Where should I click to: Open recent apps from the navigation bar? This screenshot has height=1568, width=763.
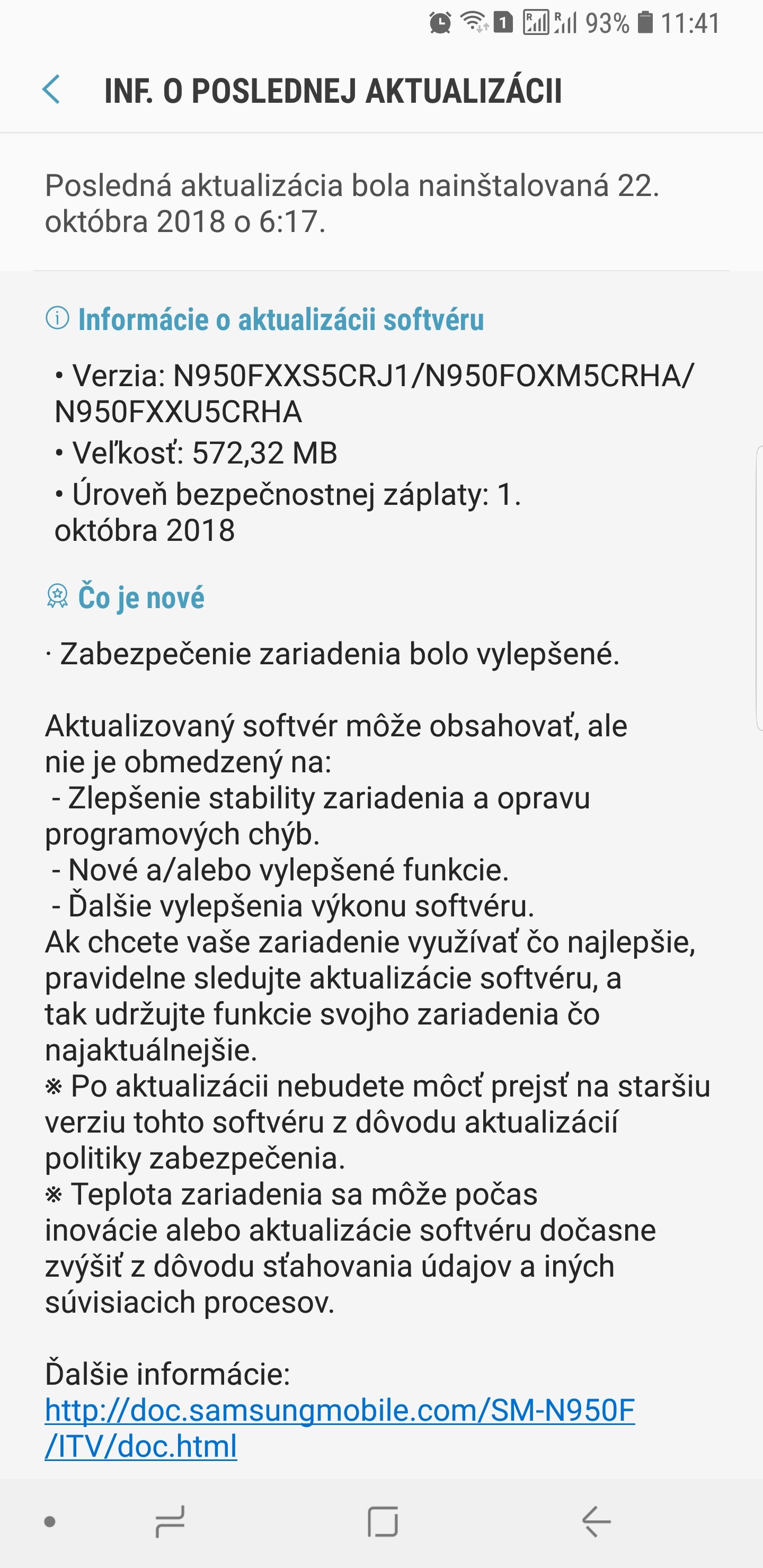click(170, 1522)
